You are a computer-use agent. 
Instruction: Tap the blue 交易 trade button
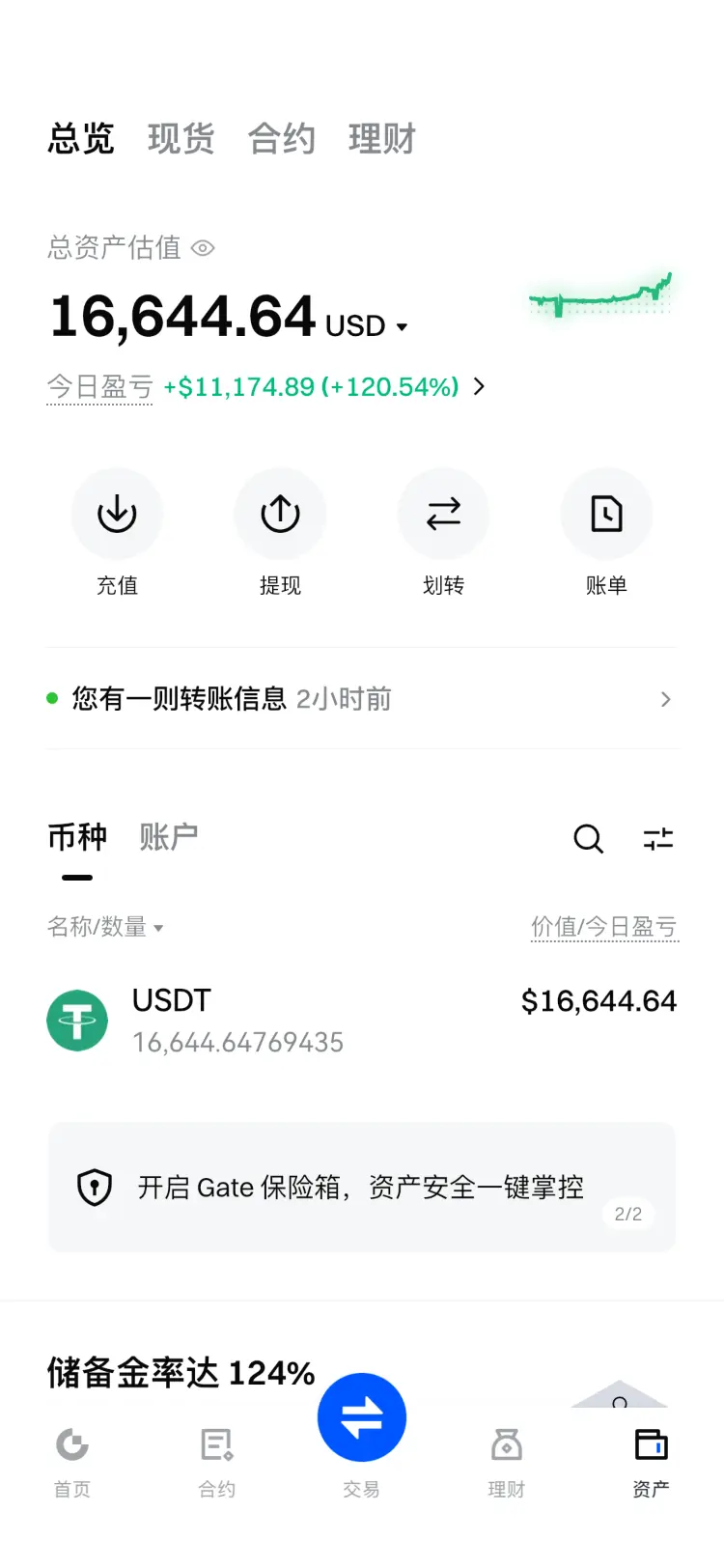362,1418
